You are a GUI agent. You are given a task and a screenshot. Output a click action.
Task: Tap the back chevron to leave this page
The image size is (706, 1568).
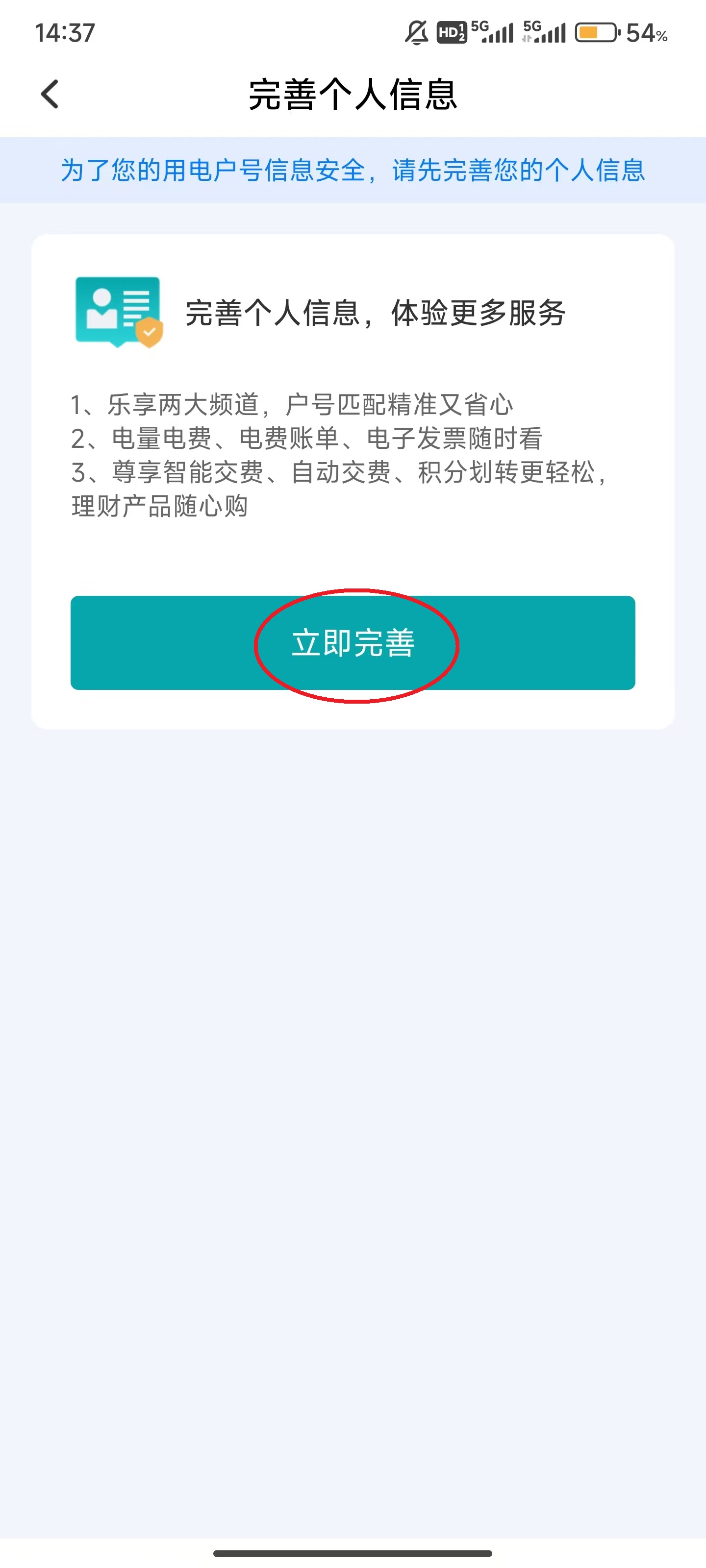50,95
